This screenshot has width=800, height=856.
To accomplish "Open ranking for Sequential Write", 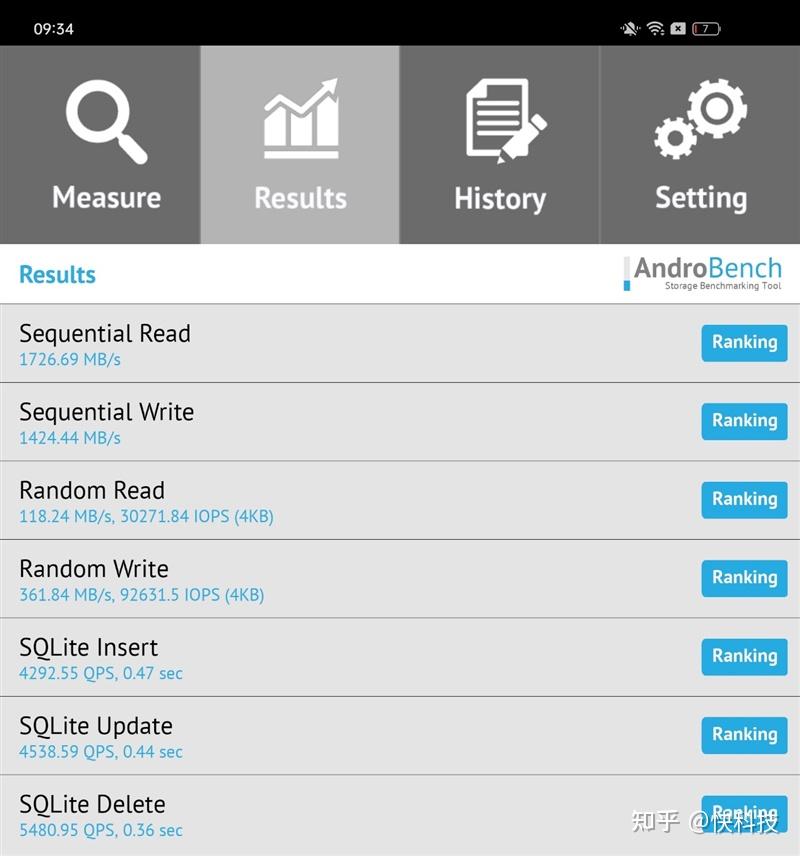I will [744, 421].
